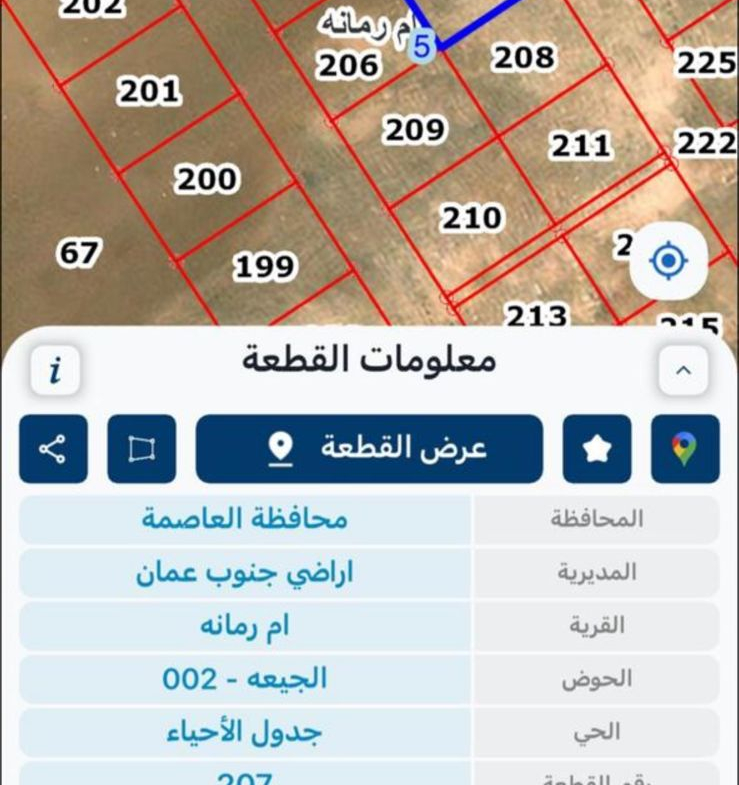This screenshot has height=785, width=739.
Task: Share this parcel's details
Action: (x=53, y=449)
